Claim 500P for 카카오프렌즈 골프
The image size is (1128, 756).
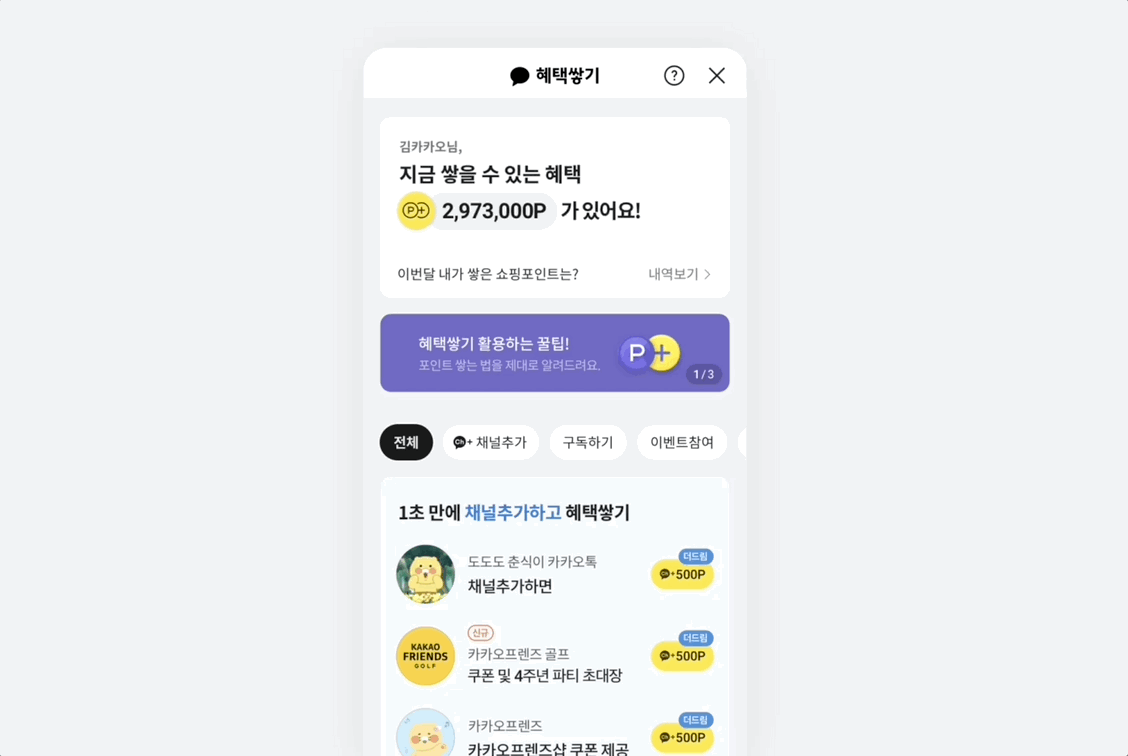[x=683, y=656]
